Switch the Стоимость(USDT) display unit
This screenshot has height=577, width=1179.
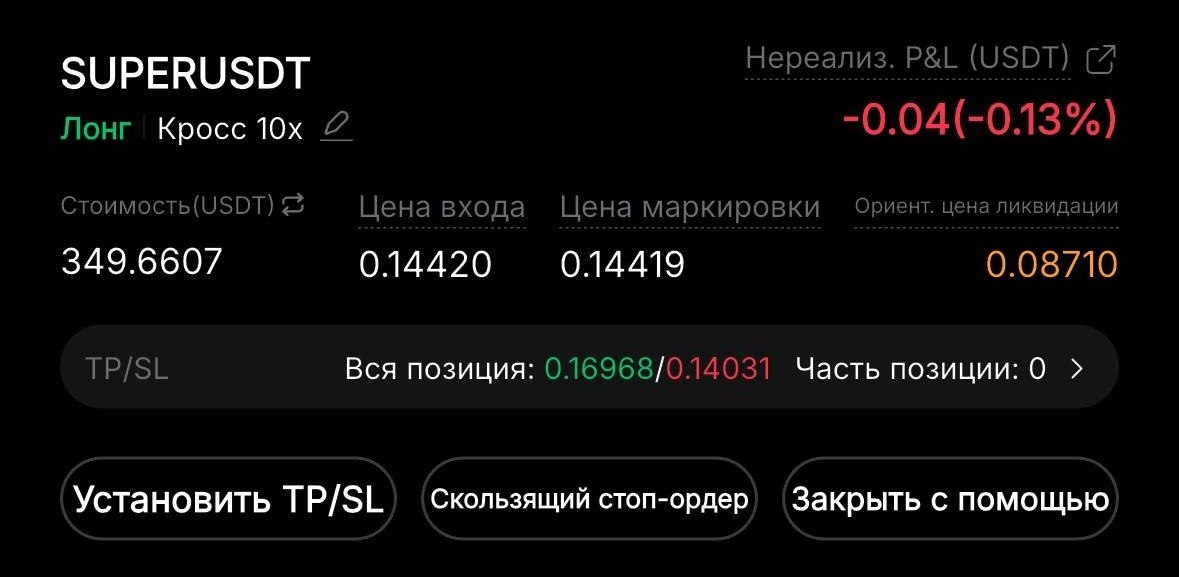[x=293, y=205]
